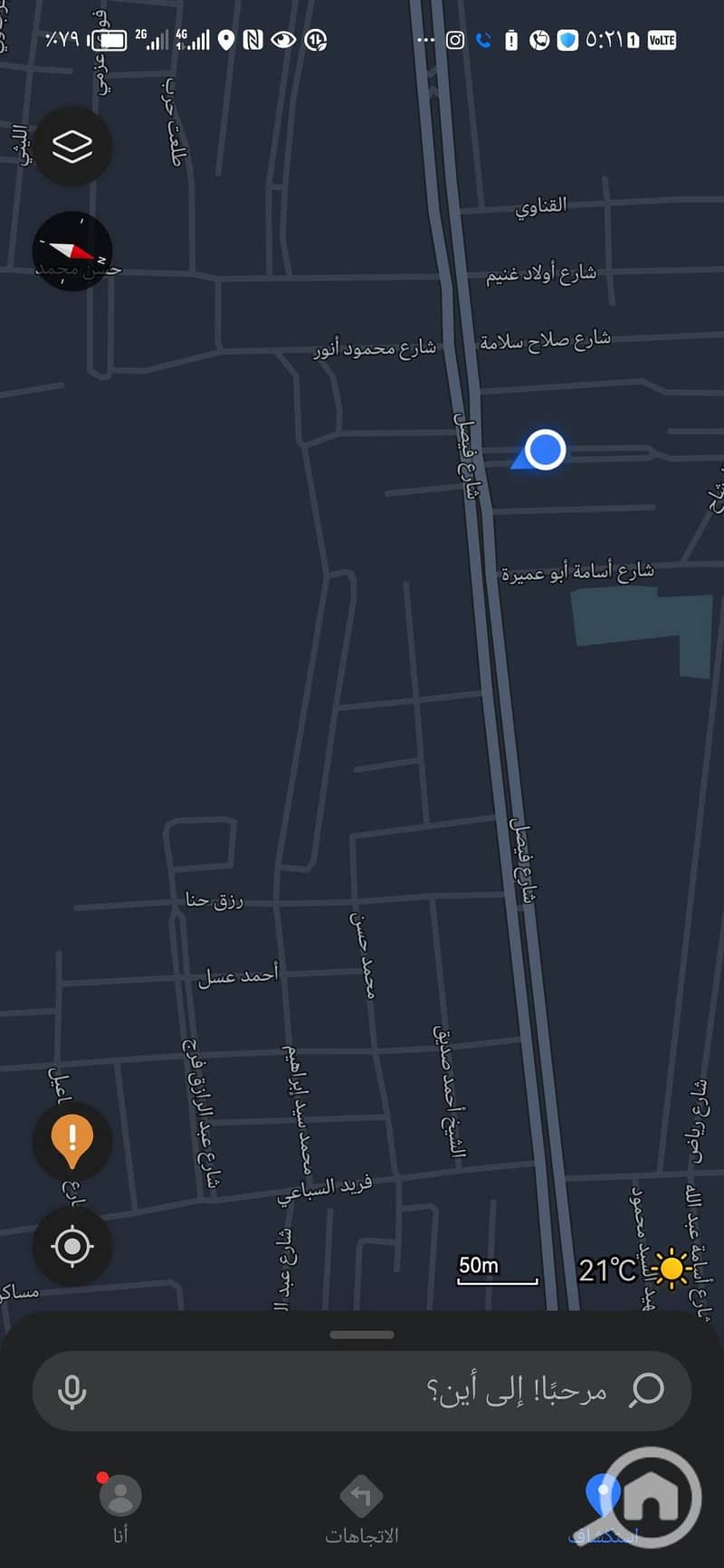Screen dimensions: 724x1568
Task: Switch to the استكشاف tab
Action: (604, 1507)
